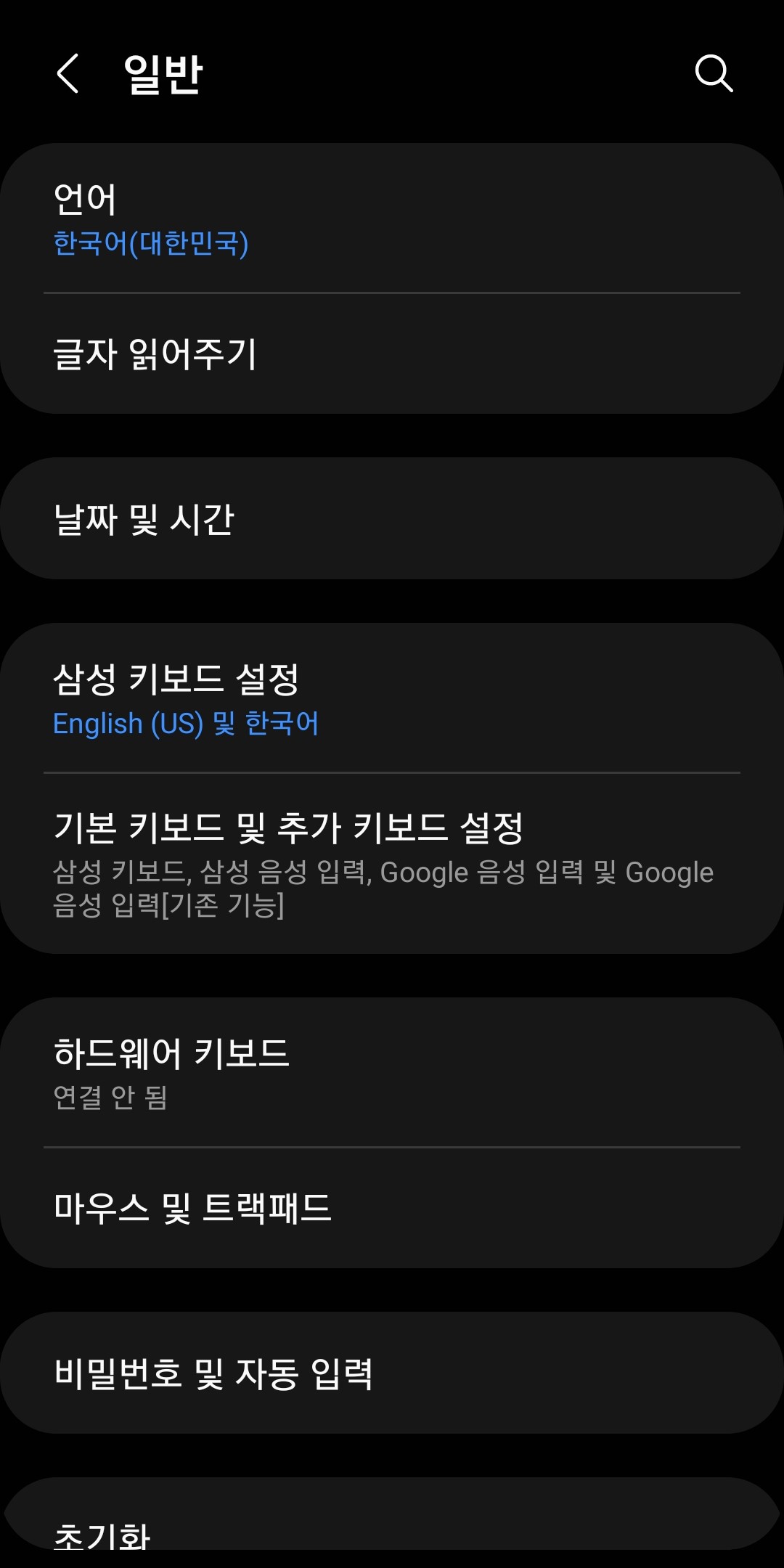
Task: Tap the back arrow to leave General settings
Action: pyautogui.click(x=68, y=73)
